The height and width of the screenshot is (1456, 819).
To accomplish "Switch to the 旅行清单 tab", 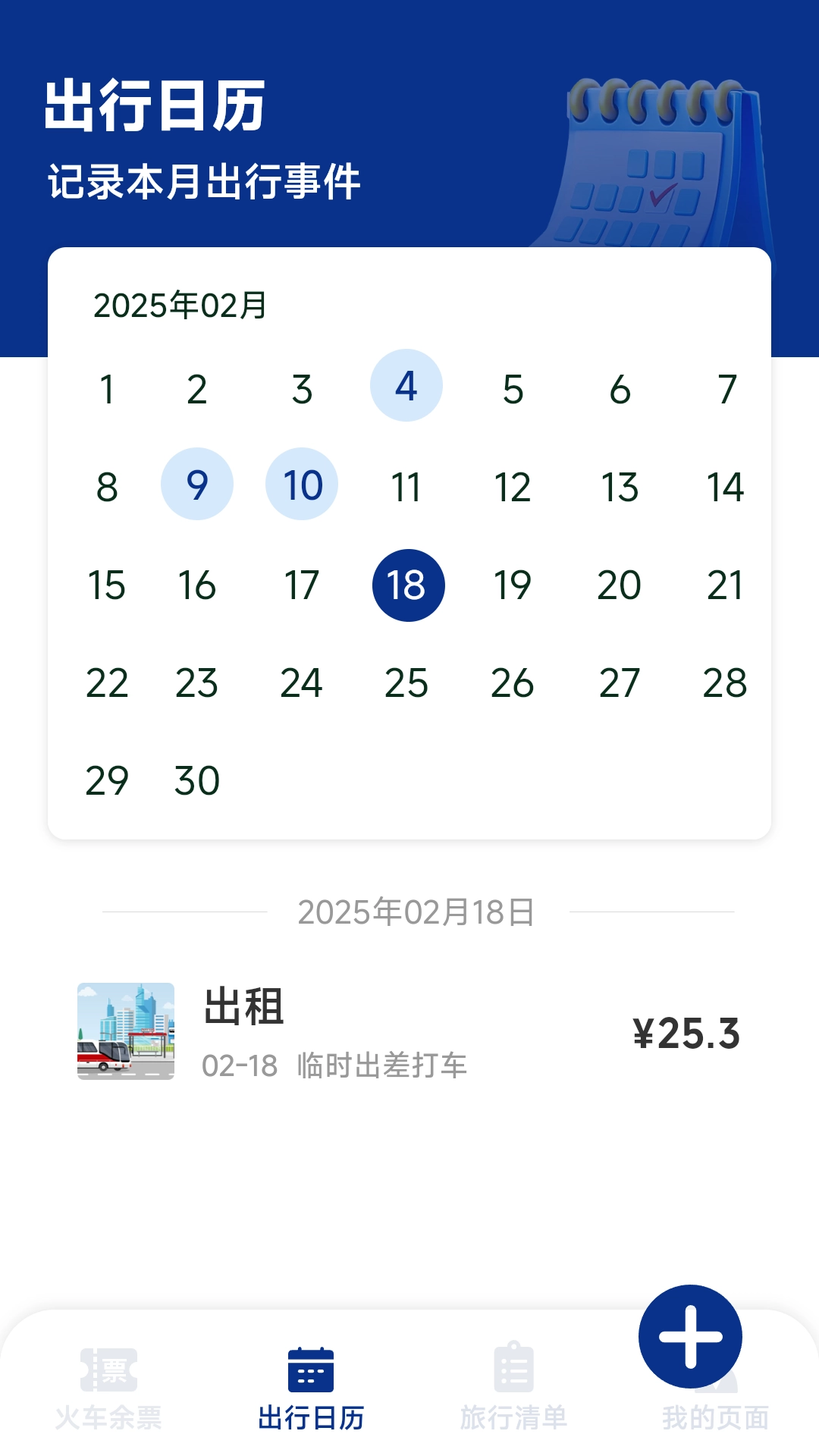I will (x=513, y=1389).
